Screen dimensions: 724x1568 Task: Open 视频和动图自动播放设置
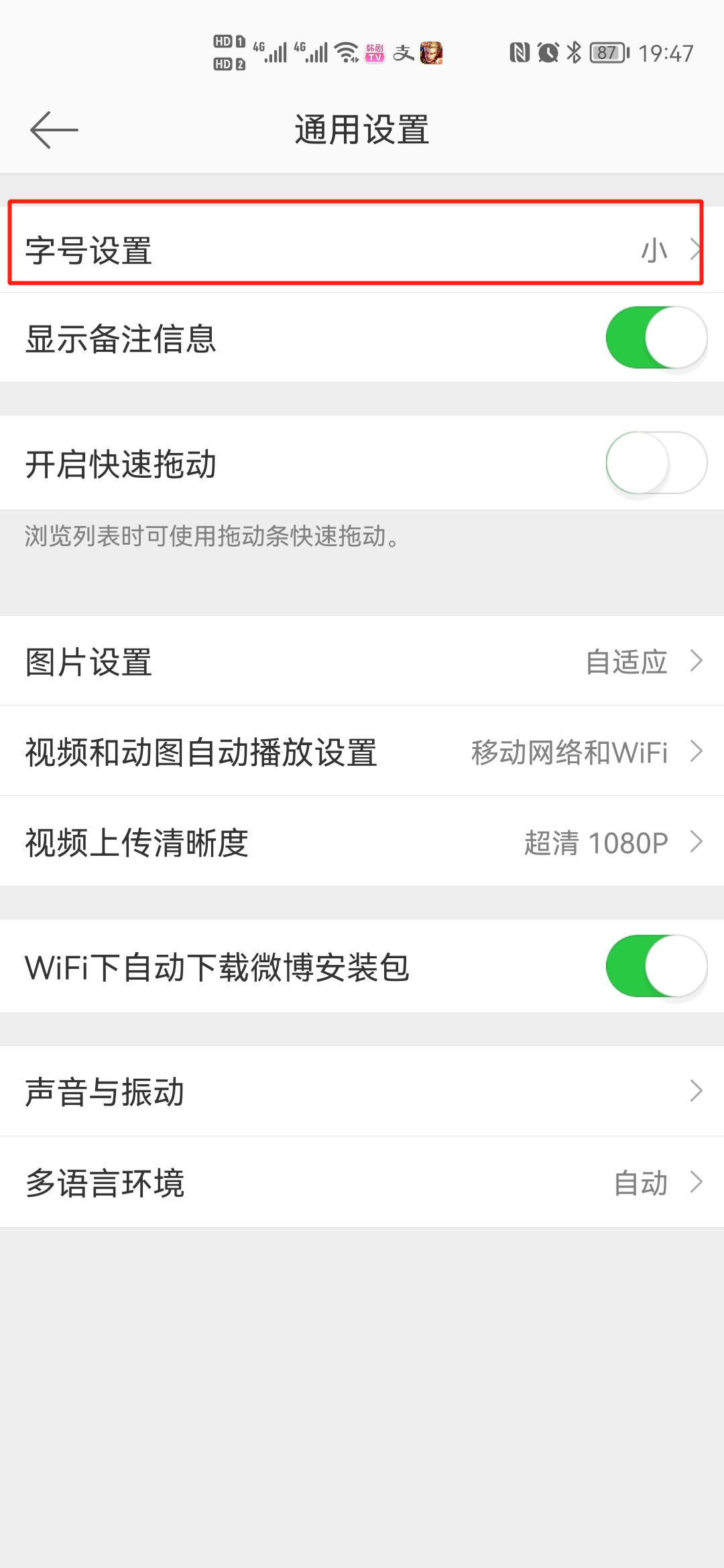362,752
